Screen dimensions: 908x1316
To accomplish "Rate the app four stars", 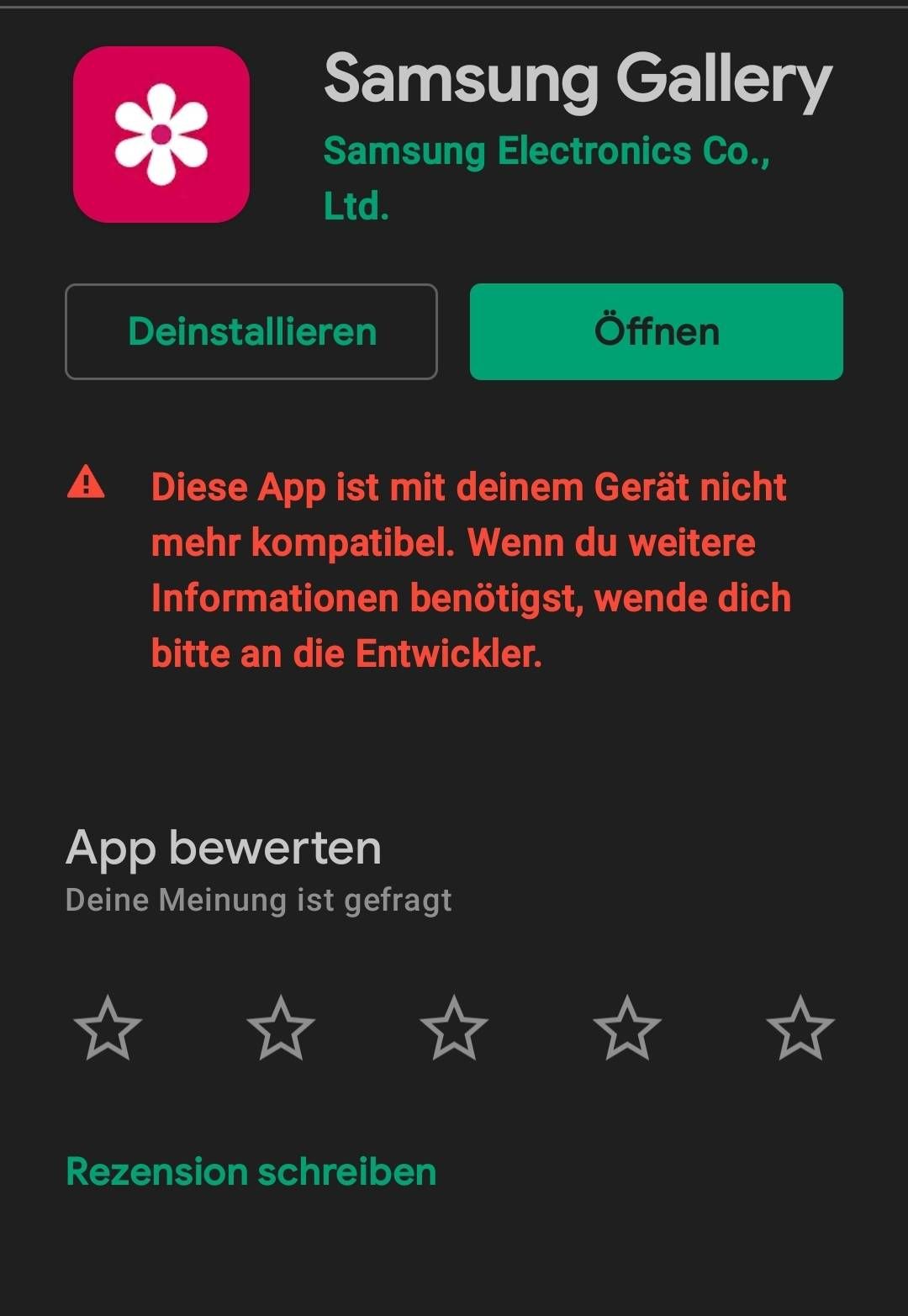I will click(x=627, y=1027).
